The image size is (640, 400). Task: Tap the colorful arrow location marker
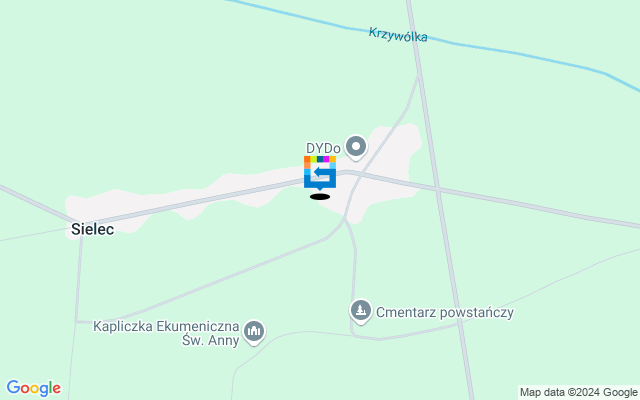tap(320, 172)
